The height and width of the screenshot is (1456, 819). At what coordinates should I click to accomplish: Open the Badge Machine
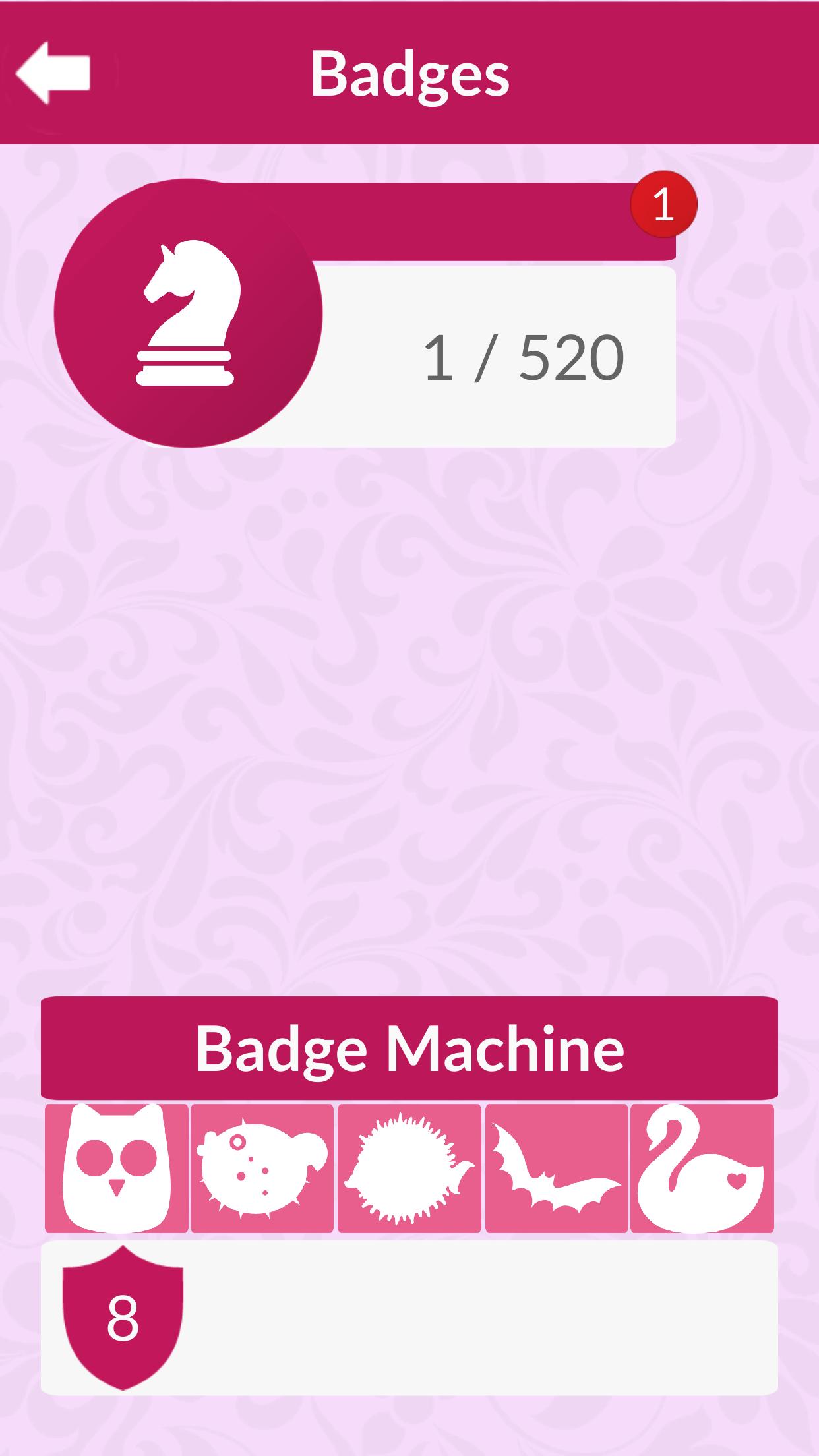point(409,1048)
